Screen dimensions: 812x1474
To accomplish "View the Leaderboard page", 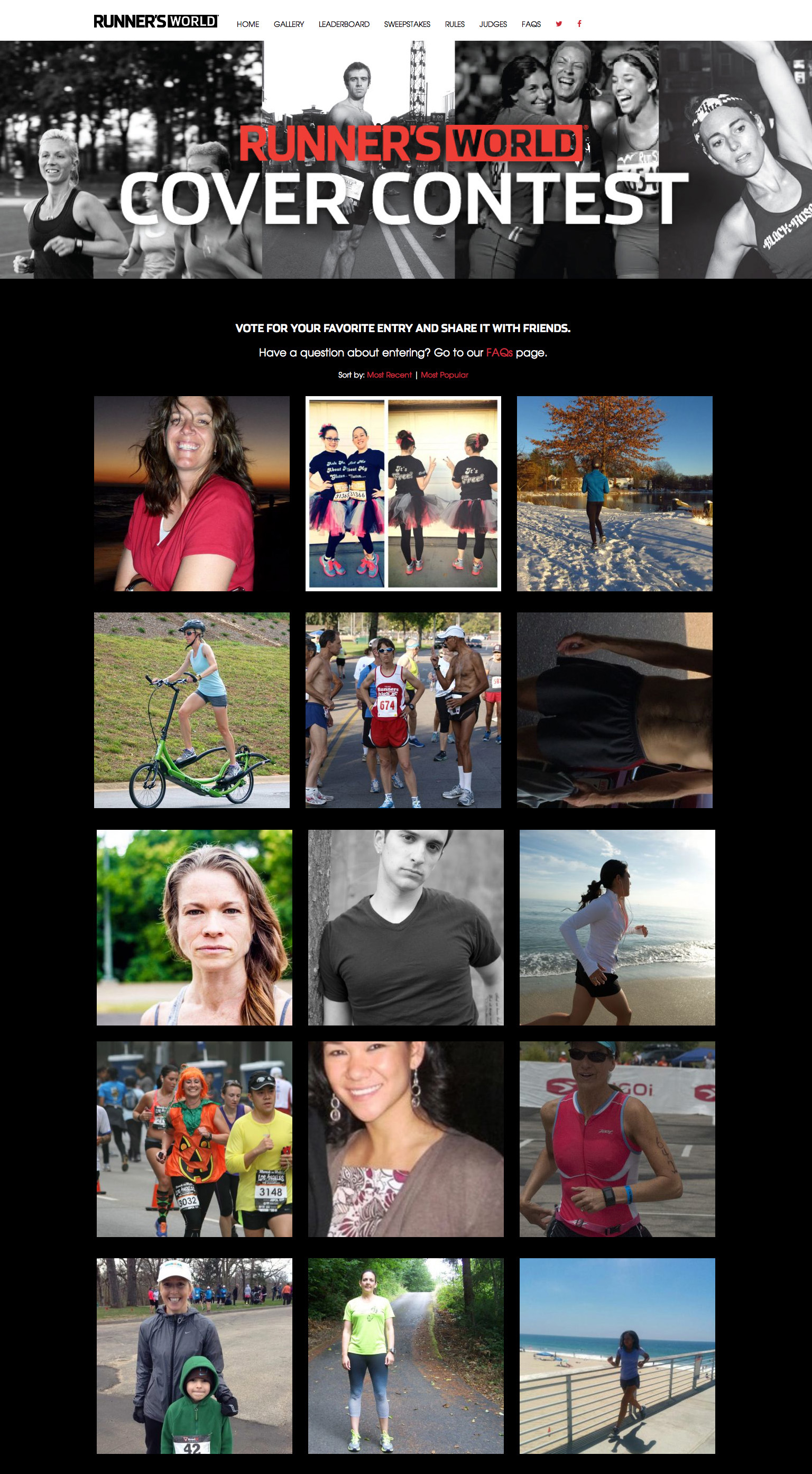I will pyautogui.click(x=344, y=24).
